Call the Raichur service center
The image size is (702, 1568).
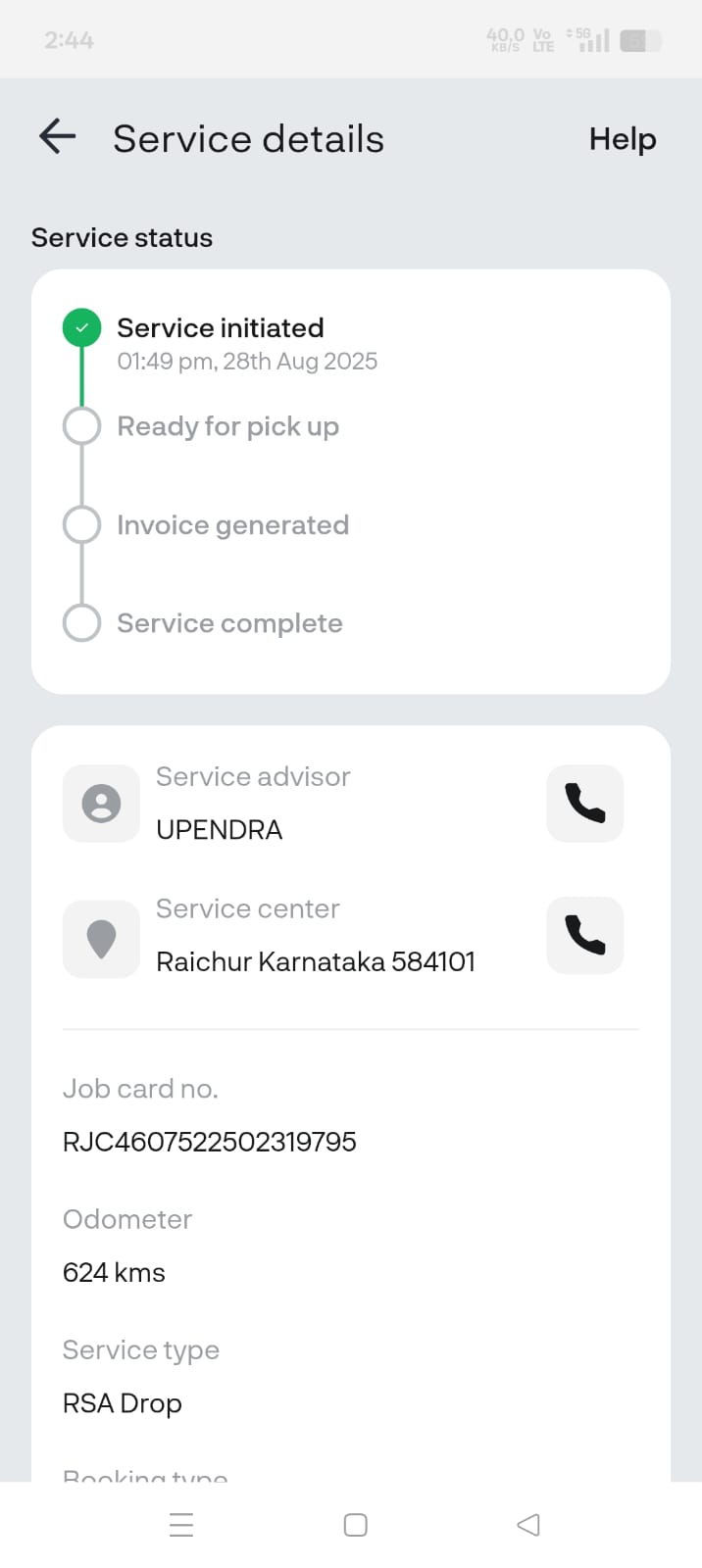(x=584, y=935)
